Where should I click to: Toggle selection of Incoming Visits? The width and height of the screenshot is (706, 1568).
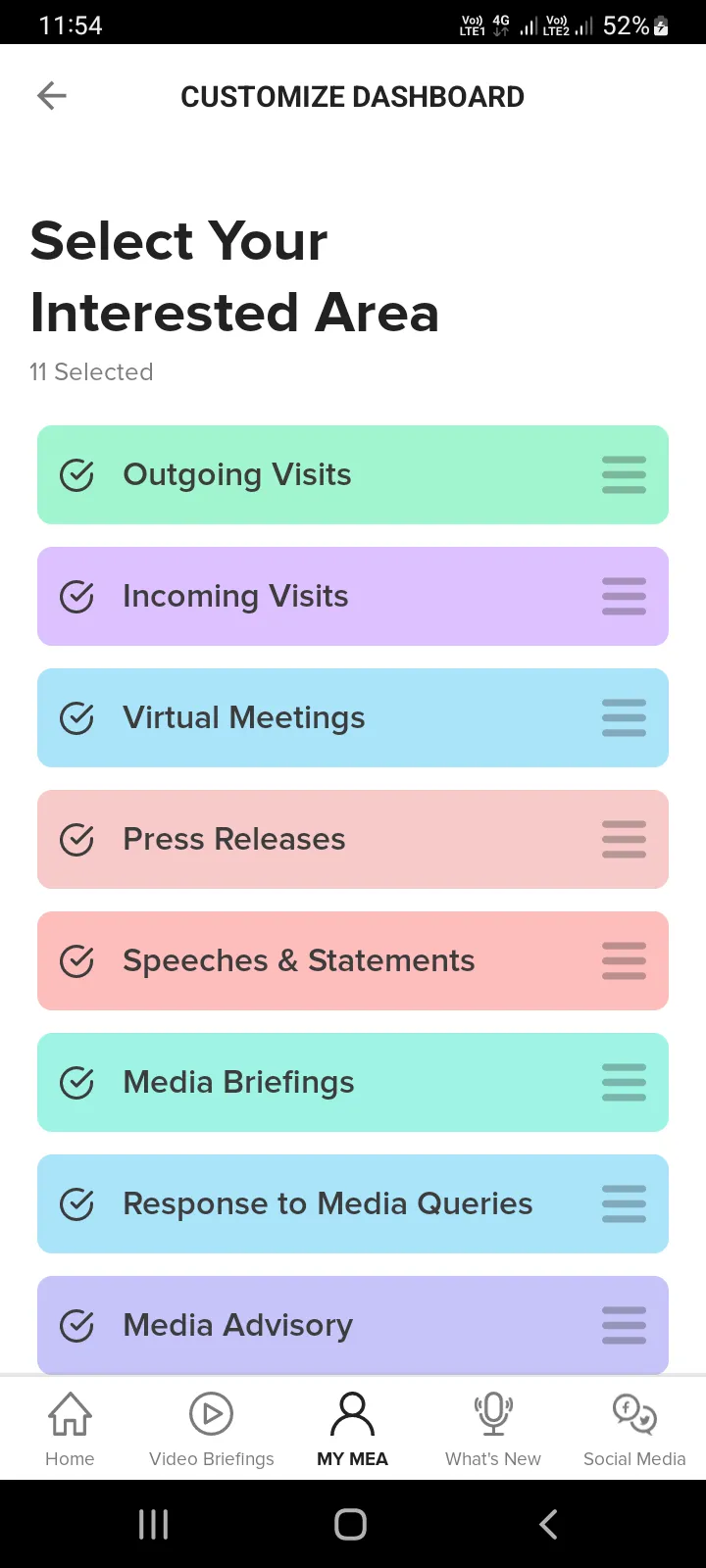coord(76,596)
